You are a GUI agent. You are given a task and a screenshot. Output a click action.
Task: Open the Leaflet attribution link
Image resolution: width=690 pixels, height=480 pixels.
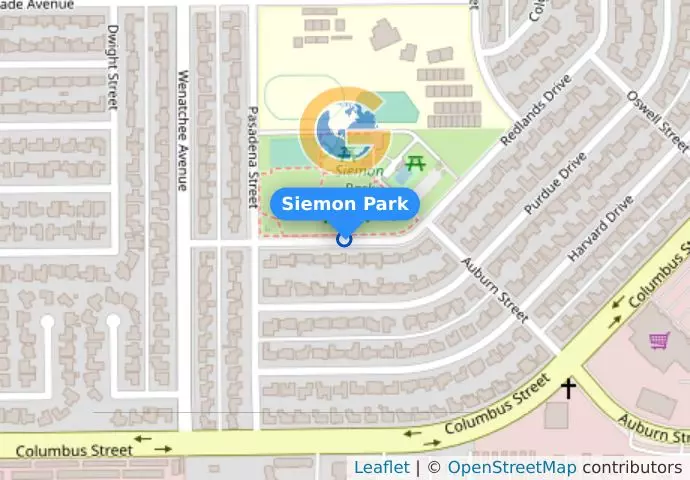pos(381,467)
